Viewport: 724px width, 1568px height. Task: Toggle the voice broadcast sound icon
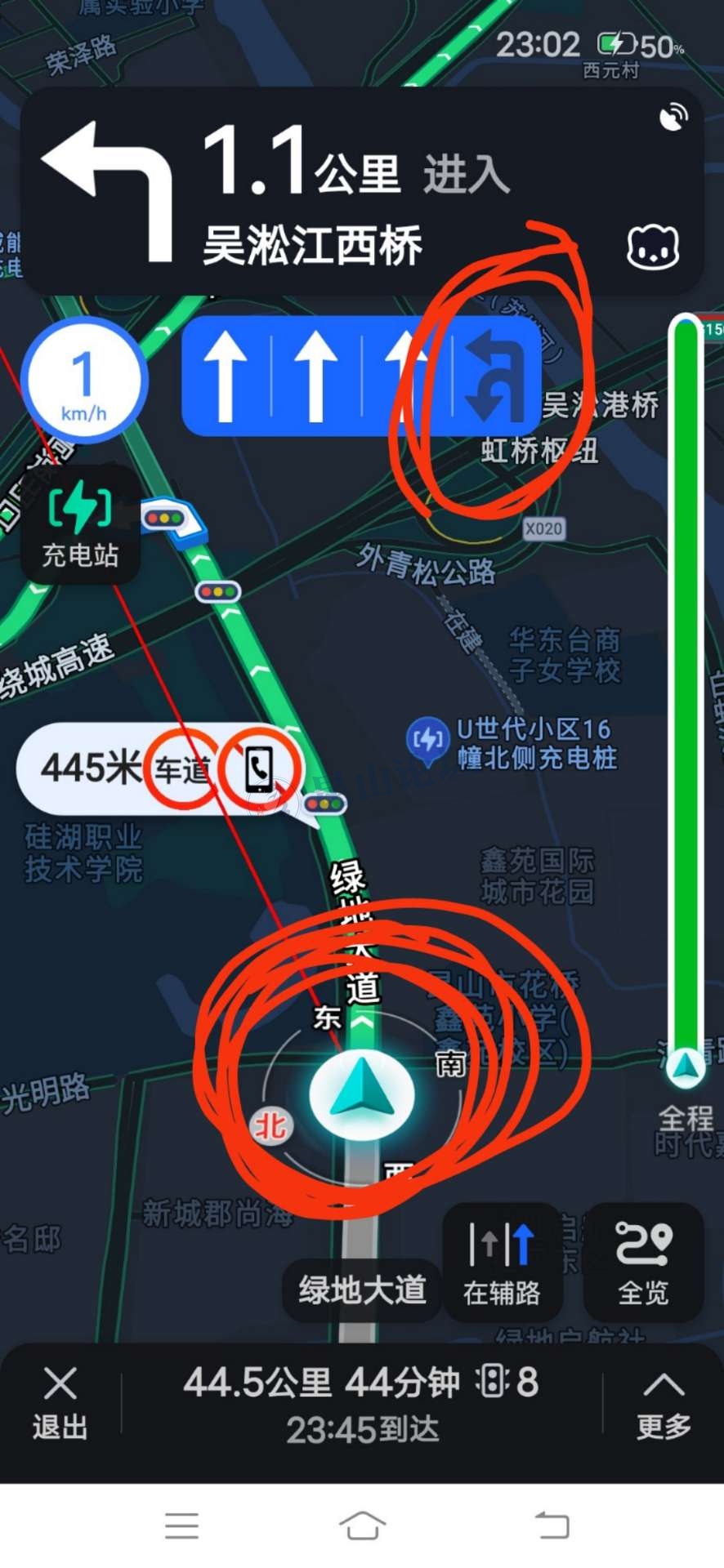[x=673, y=118]
